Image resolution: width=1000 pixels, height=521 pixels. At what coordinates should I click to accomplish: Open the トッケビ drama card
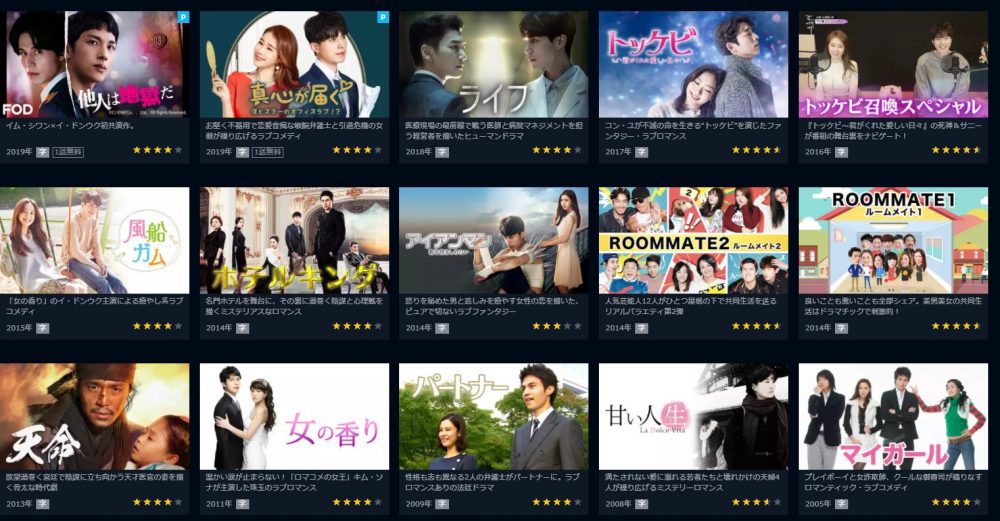point(693,65)
